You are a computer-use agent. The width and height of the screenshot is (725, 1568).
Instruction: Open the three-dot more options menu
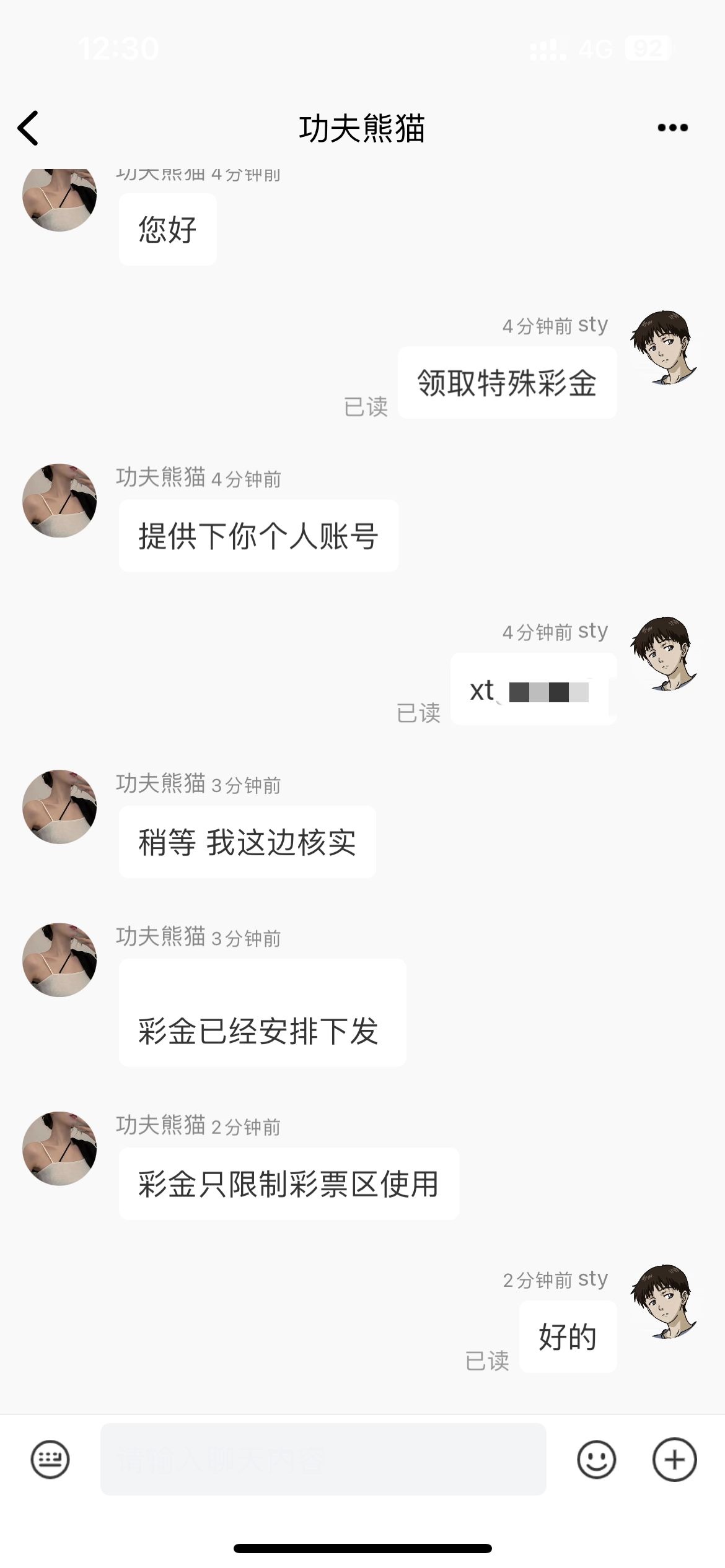[x=672, y=128]
